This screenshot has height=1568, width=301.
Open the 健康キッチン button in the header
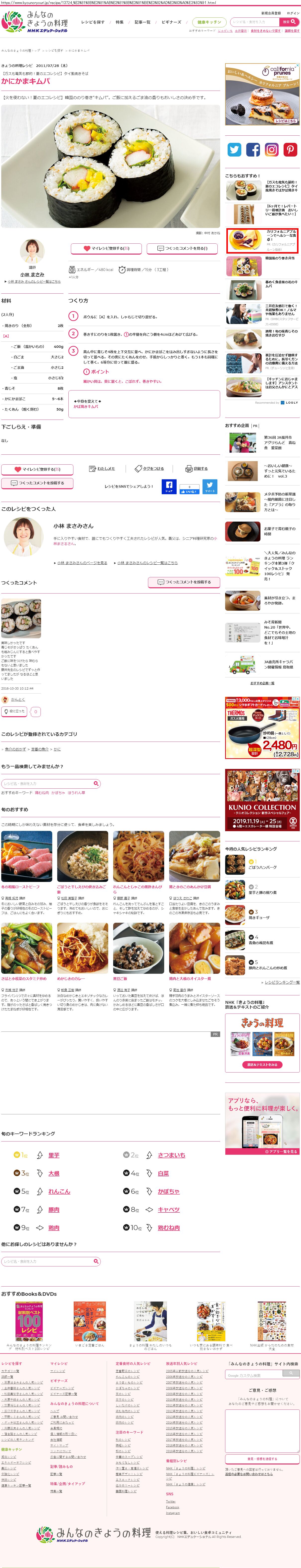(x=209, y=22)
